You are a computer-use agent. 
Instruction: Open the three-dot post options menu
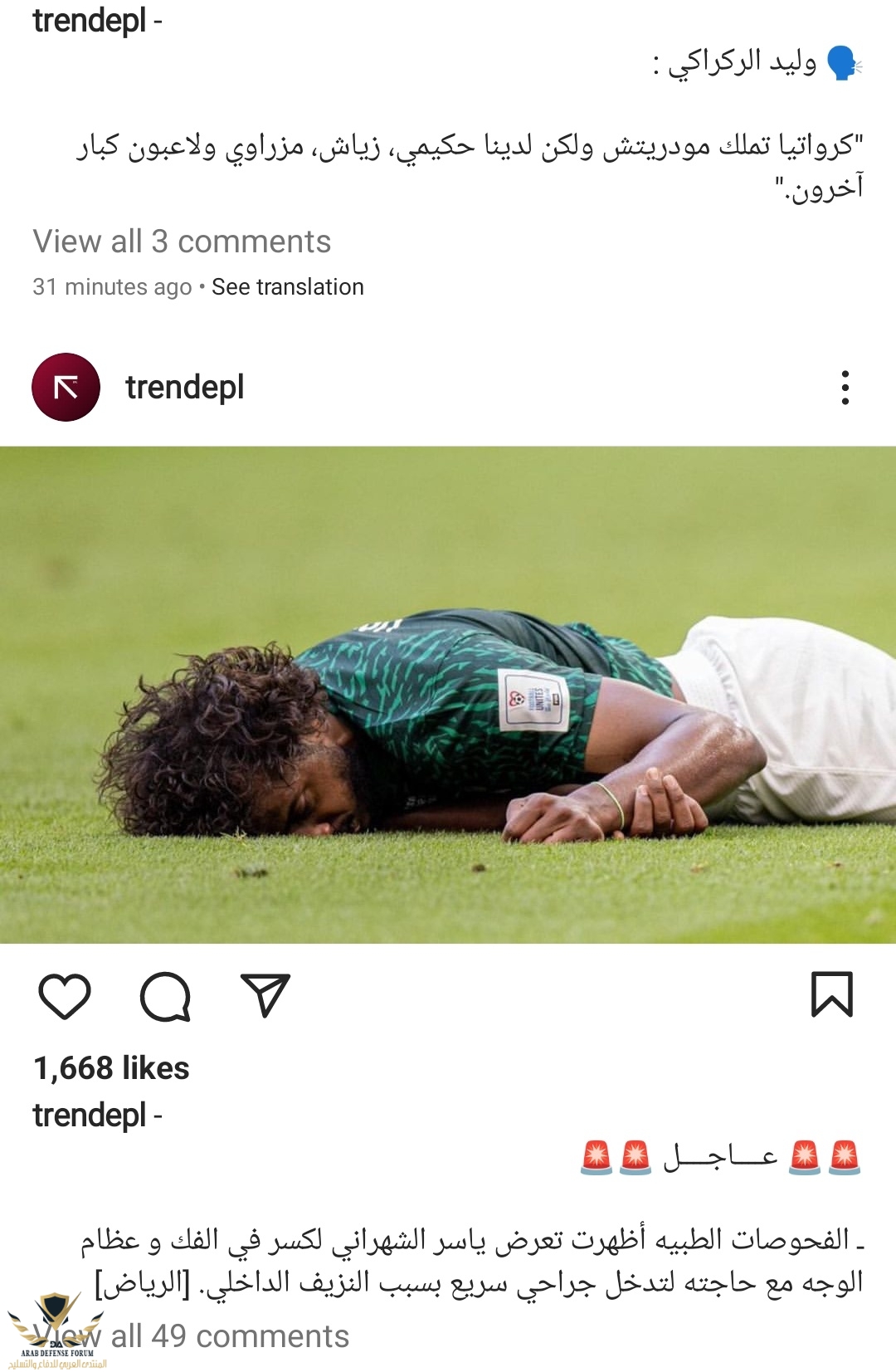[845, 388]
